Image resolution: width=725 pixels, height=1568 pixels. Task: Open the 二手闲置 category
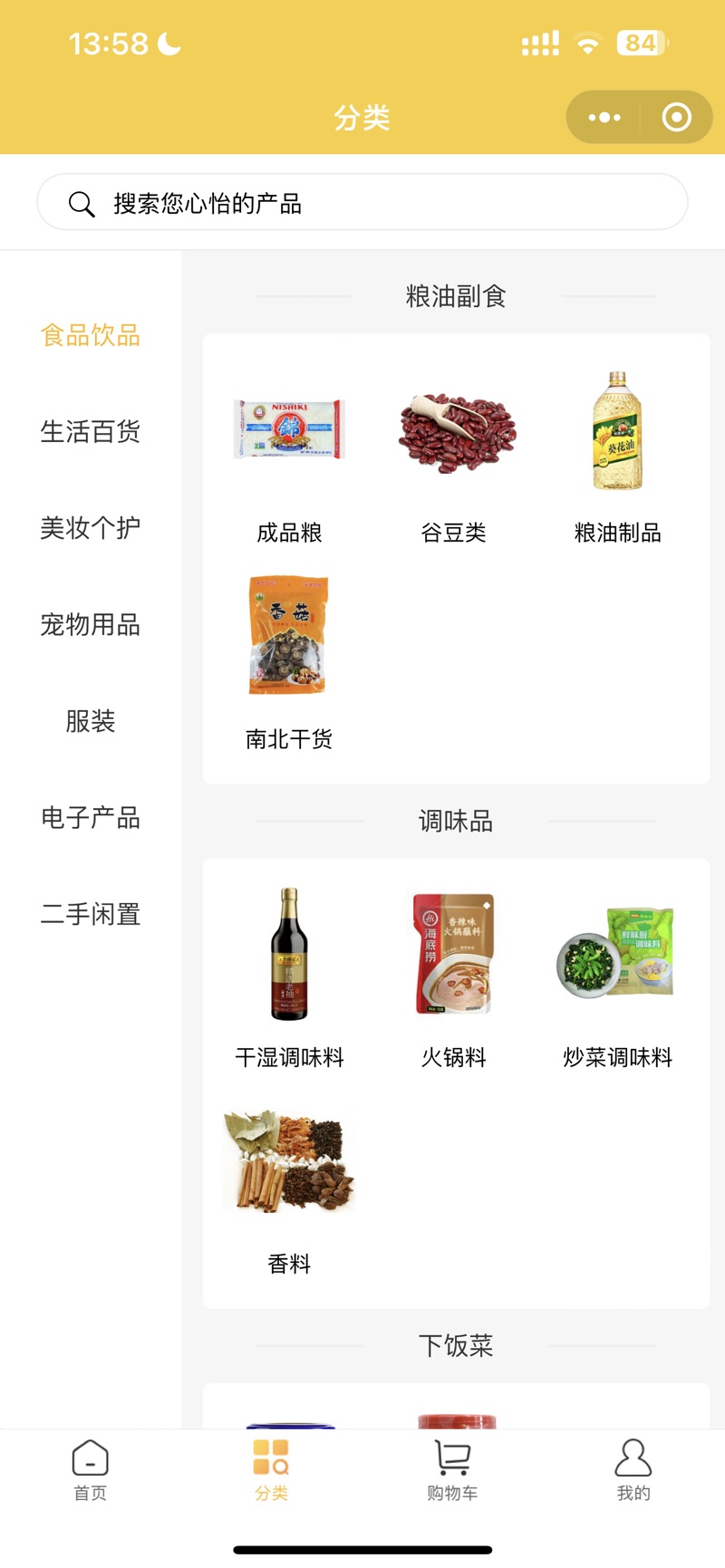point(91,915)
